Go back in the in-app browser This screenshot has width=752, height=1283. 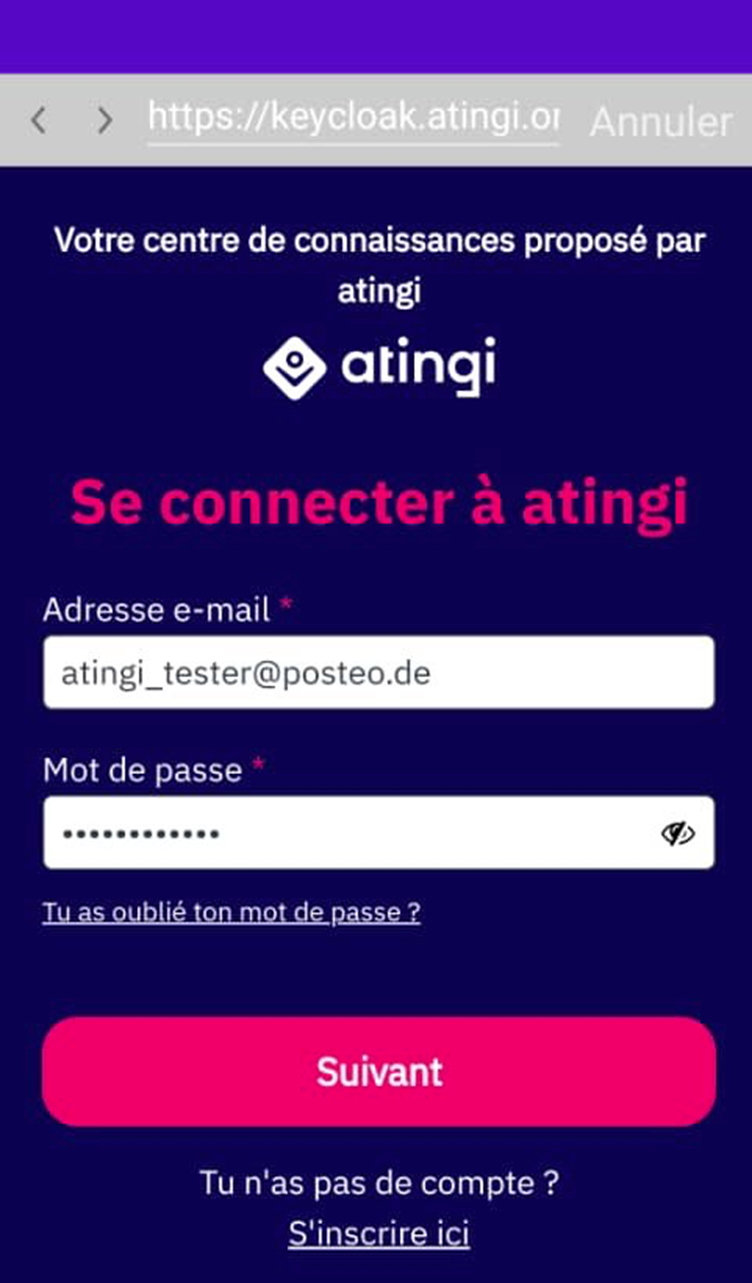pyautogui.click(x=38, y=120)
